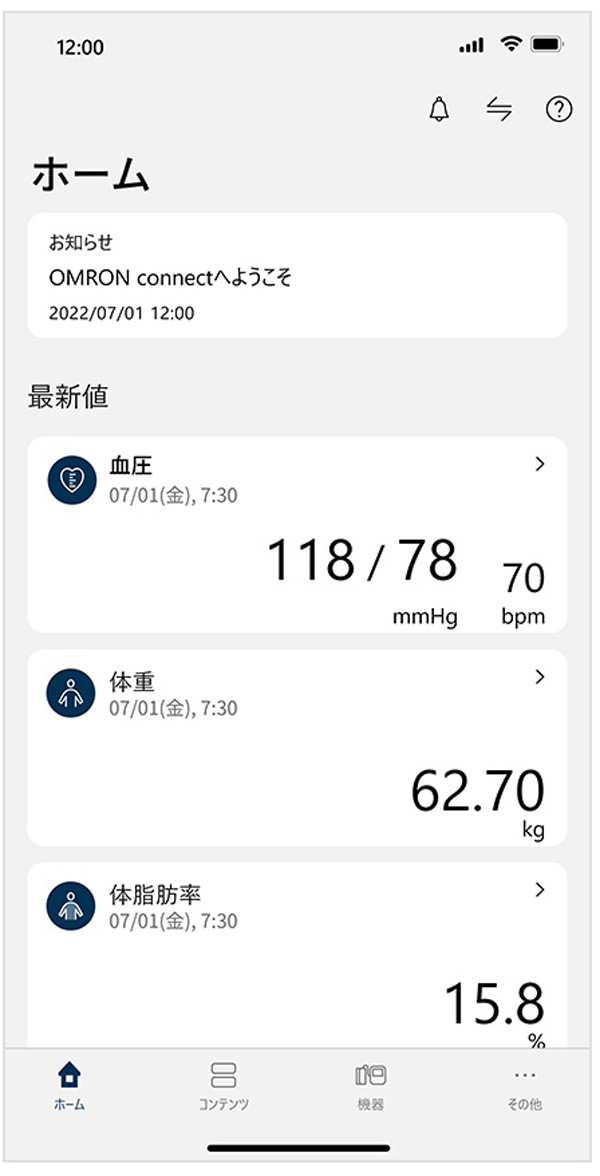Open the 血圧 blood pressure card
The image size is (600, 1176).
(x=297, y=535)
